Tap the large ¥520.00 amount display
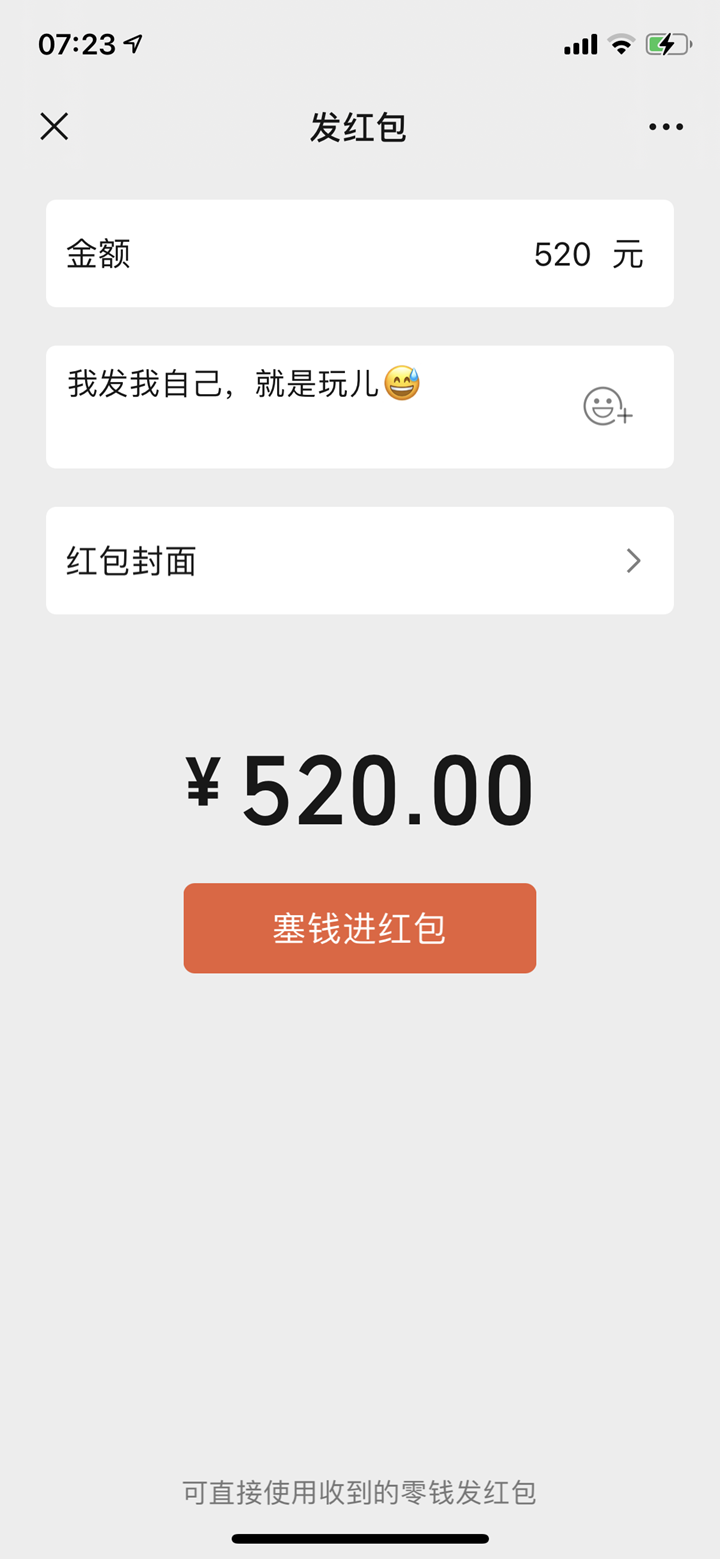 pos(360,787)
